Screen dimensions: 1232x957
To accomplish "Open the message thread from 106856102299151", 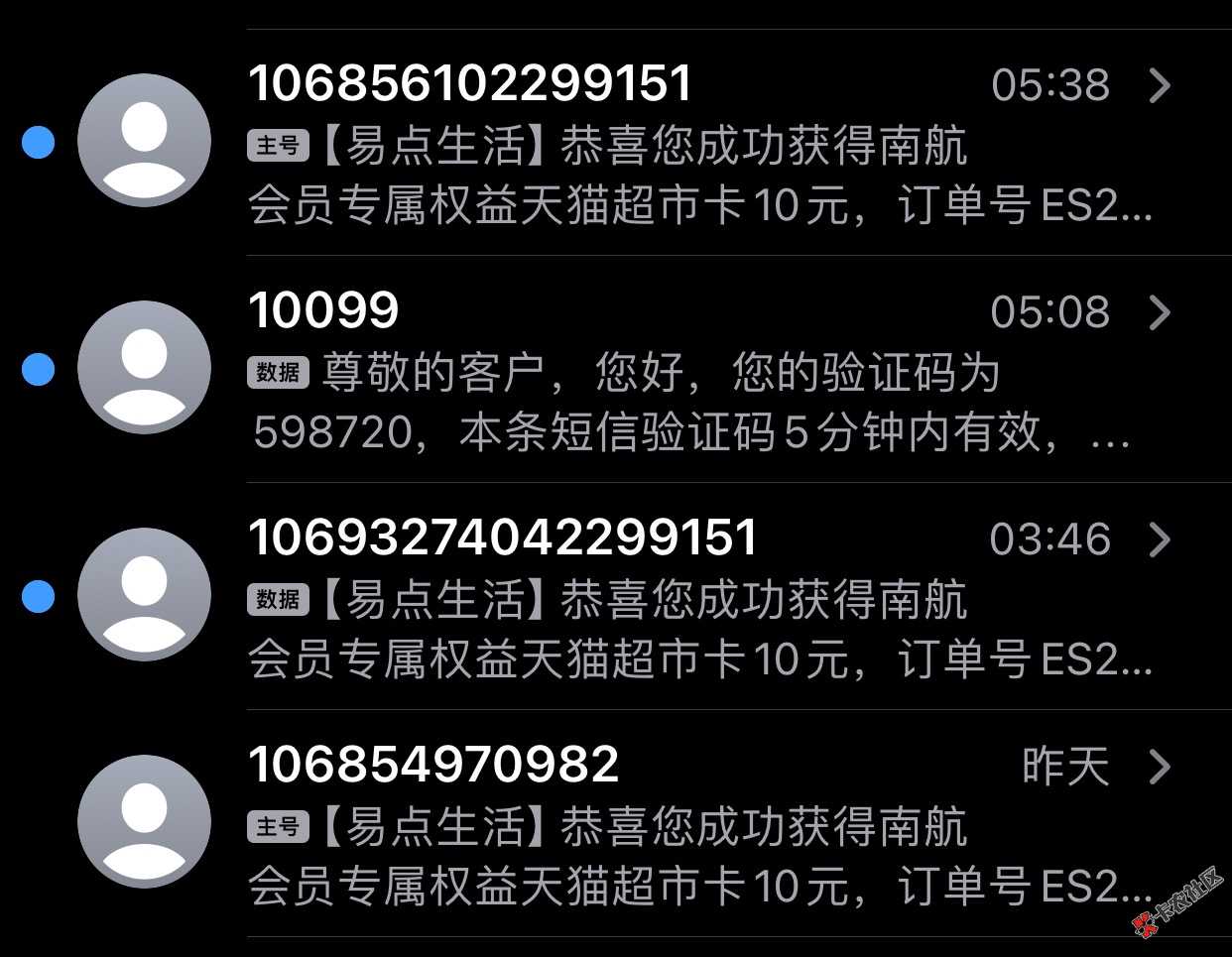I will [x=694, y=145].
